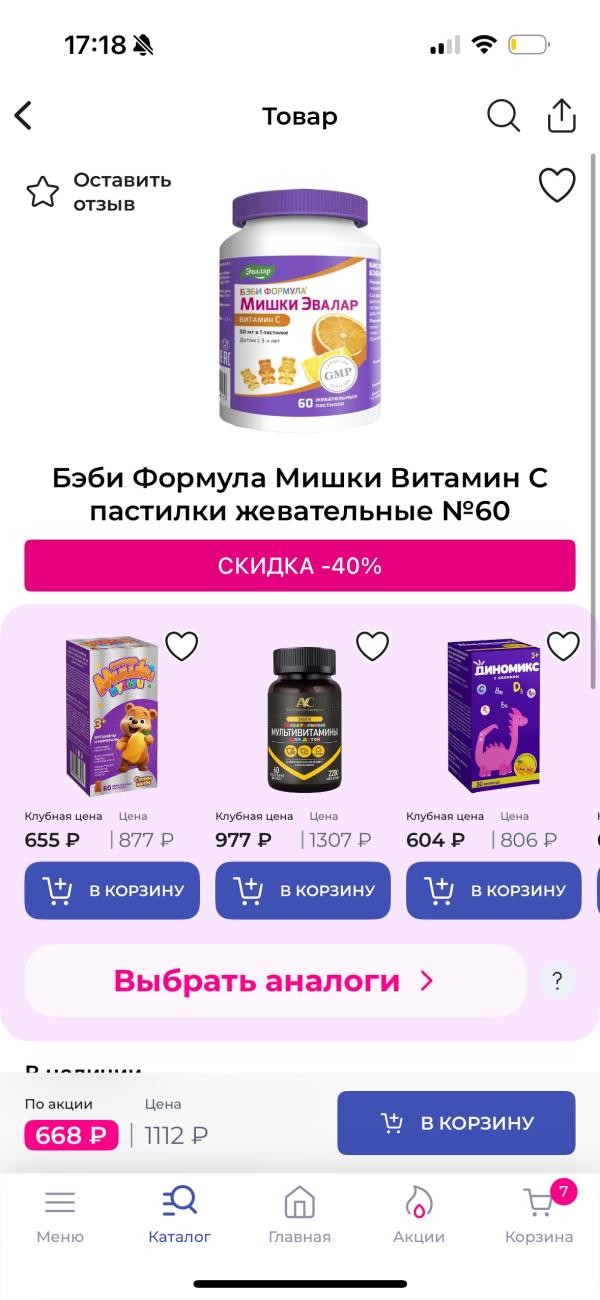This screenshot has height=1300, width=600.
Task: Add Диномикс for 604 ₽ to cart
Action: click(x=494, y=890)
